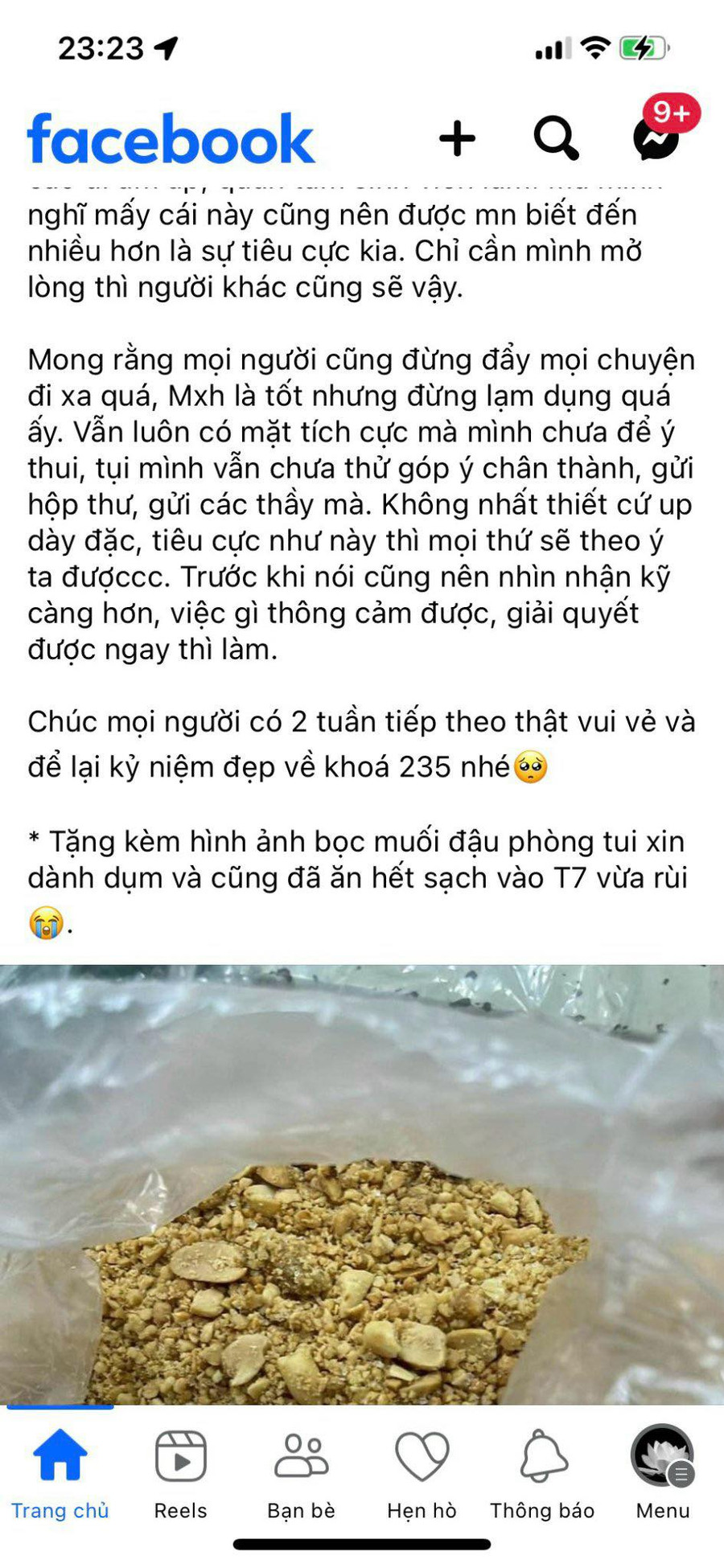Tap the plus icon to create a post
Image resolution: width=724 pixels, height=1568 pixels.
(457, 138)
